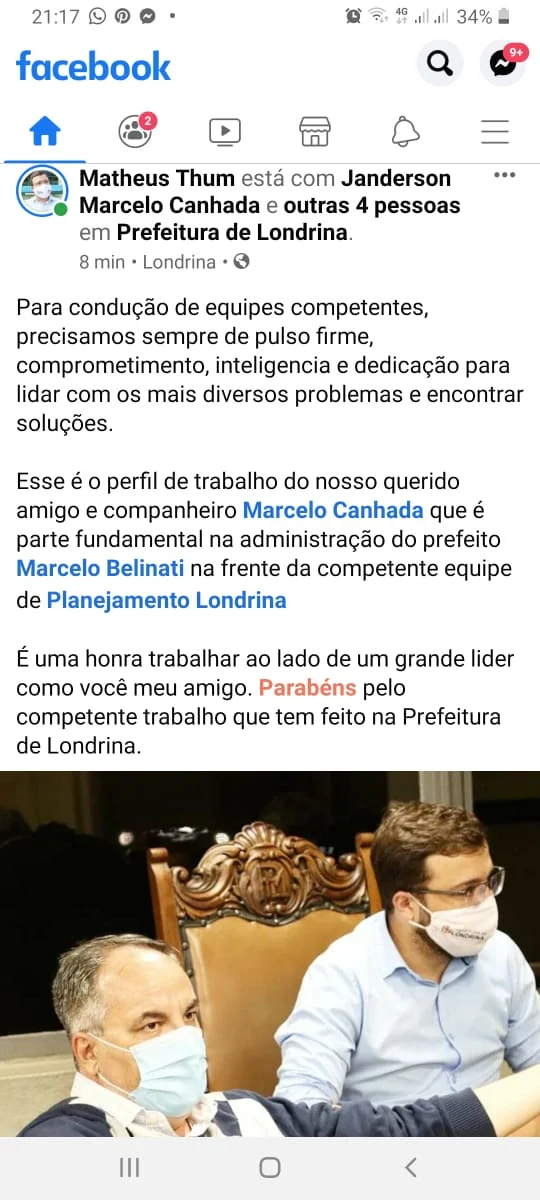Open Prefeitura de Londrina location page

pos(233,233)
